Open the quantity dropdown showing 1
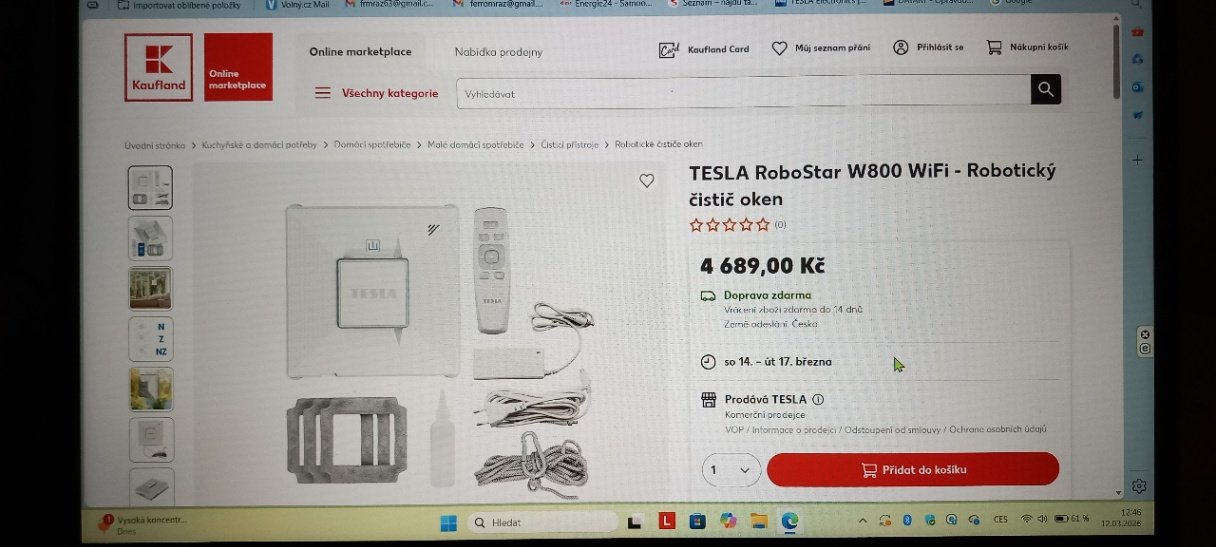Viewport: 1216px width, 547px height. (x=731, y=469)
